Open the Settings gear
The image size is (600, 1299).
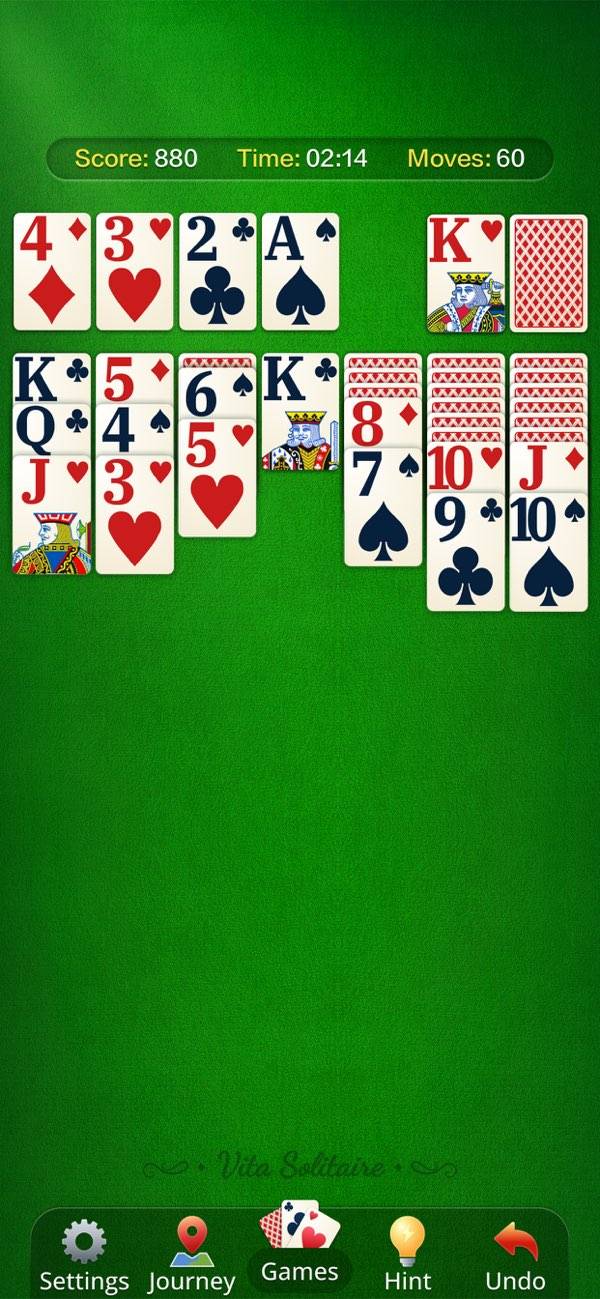coord(84,1255)
